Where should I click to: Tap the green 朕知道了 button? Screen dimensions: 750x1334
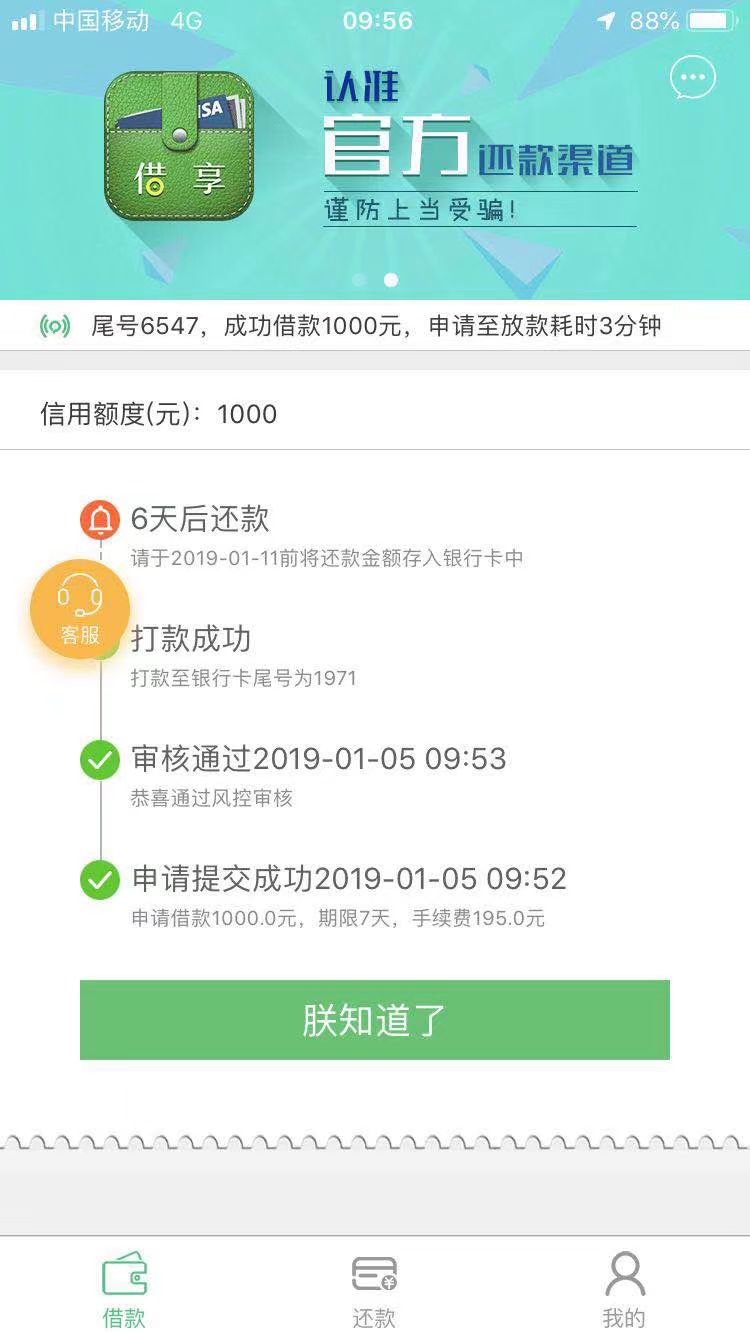375,1020
